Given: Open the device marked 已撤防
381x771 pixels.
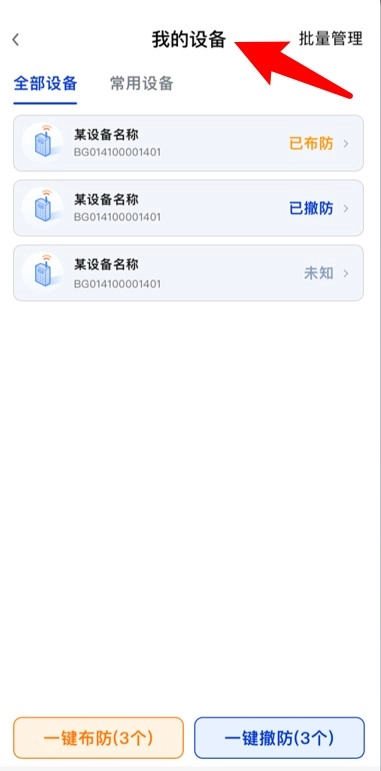Looking at the screenshot, I should [188, 208].
